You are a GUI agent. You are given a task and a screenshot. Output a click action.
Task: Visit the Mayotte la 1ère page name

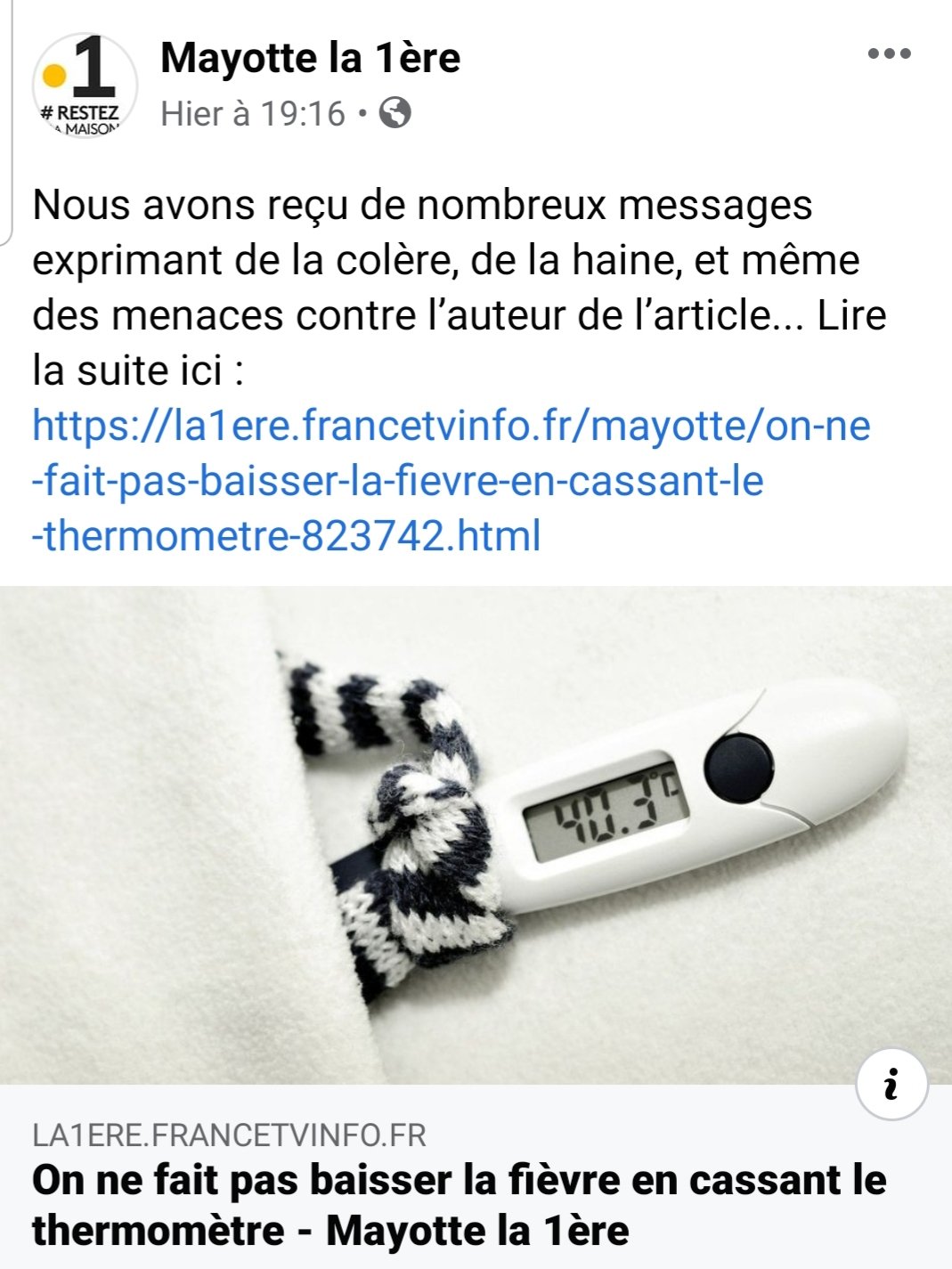(x=310, y=59)
